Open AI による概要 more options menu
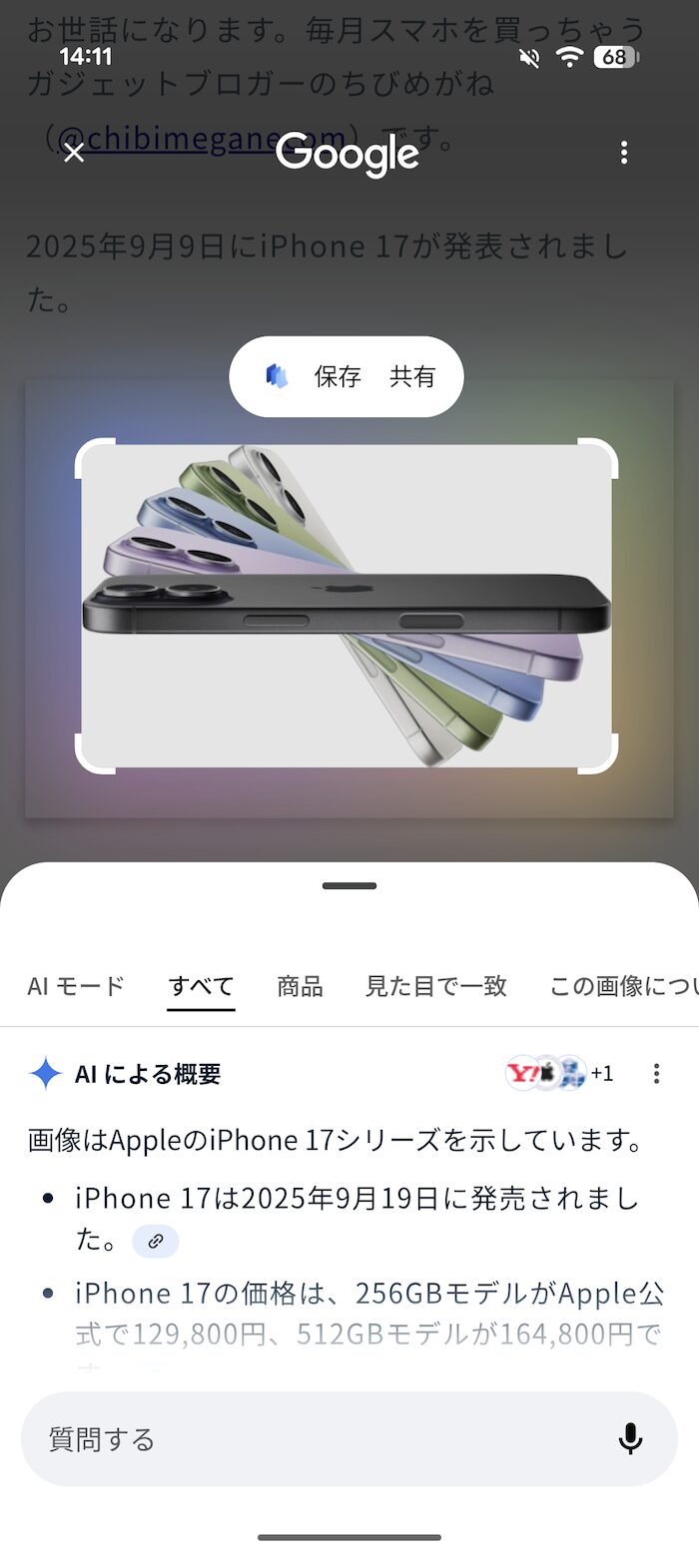The width and height of the screenshot is (699, 1568). 656,1074
